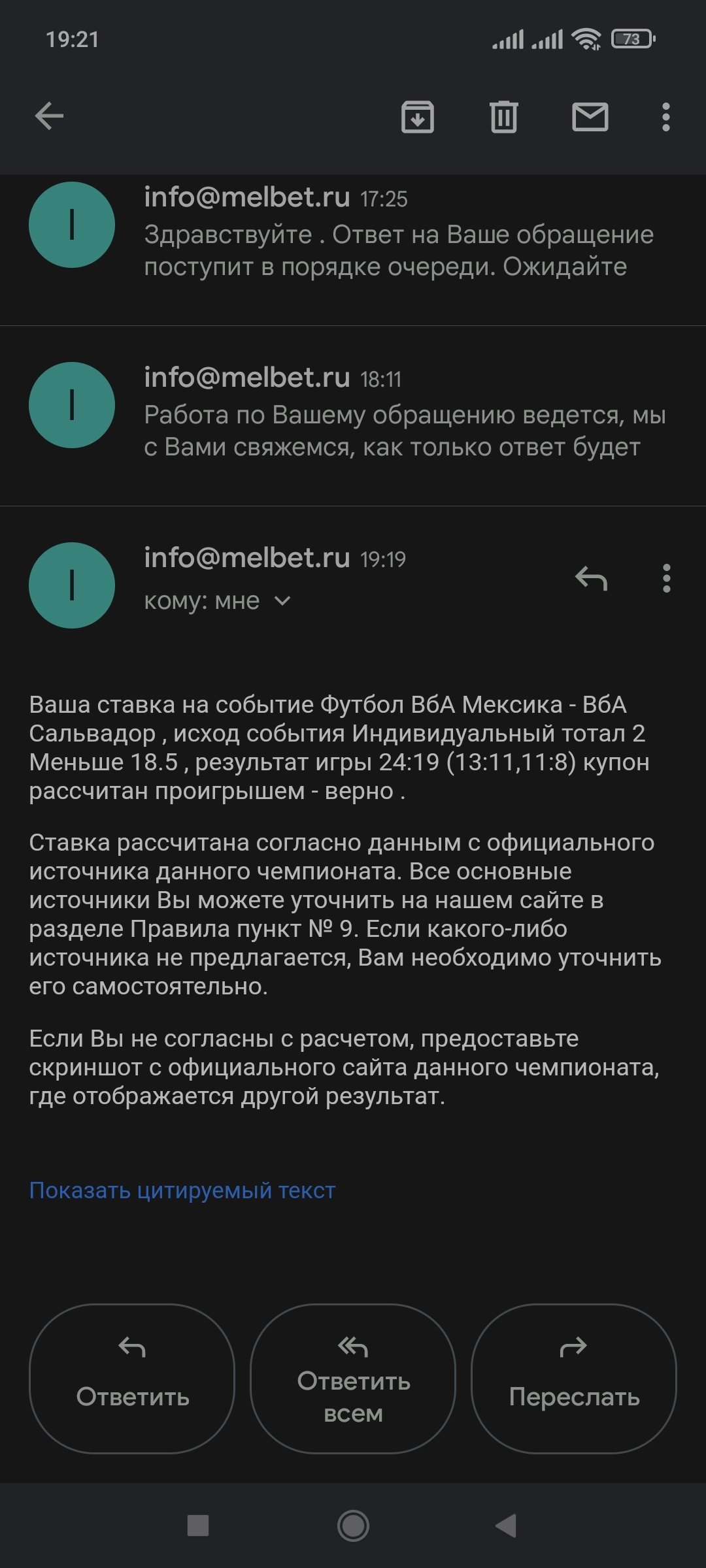Archive this email conversation
Viewport: 706px width, 1568px height.
[417, 118]
